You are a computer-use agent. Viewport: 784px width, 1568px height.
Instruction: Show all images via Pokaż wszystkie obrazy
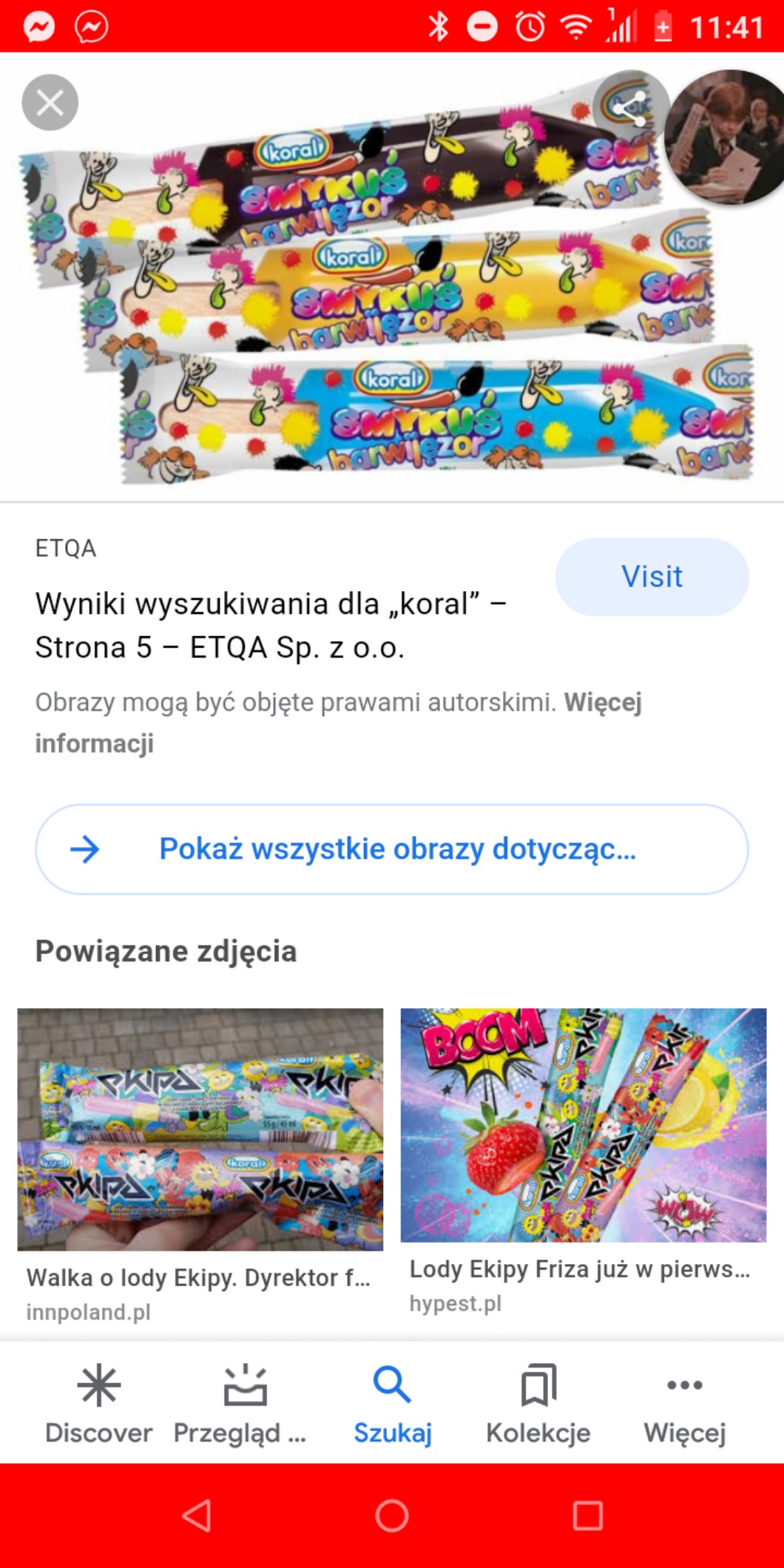(391, 849)
